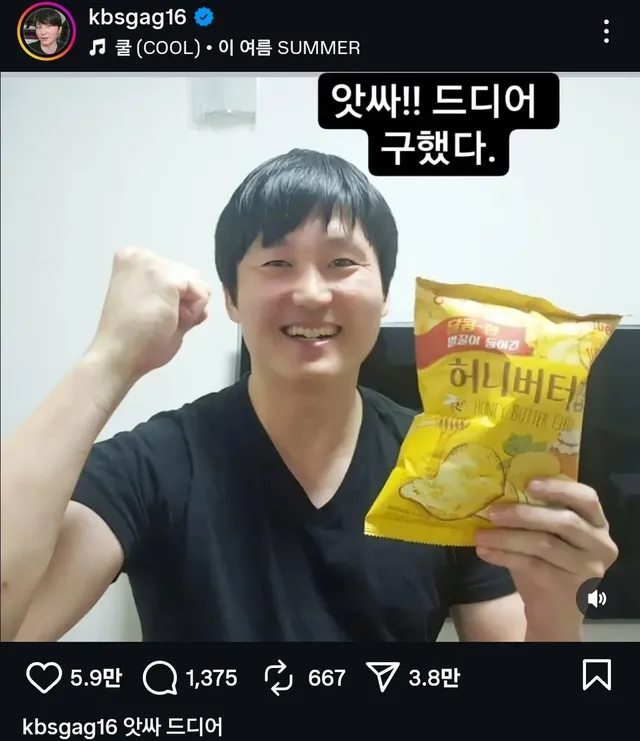Share the post via paper plane icon
This screenshot has width=640, height=741.
pyautogui.click(x=383, y=678)
